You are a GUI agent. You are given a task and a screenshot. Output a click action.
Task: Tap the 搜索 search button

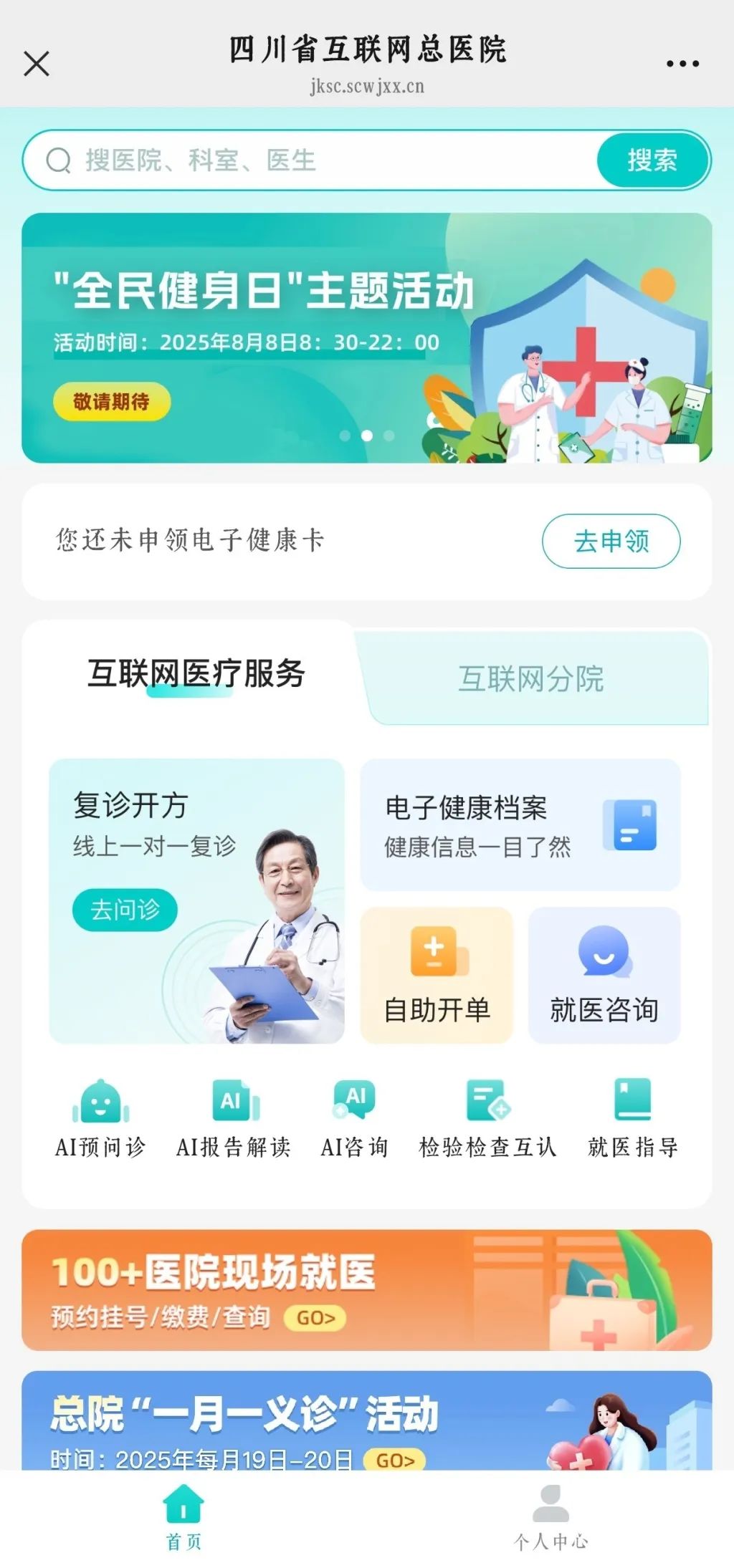point(652,160)
